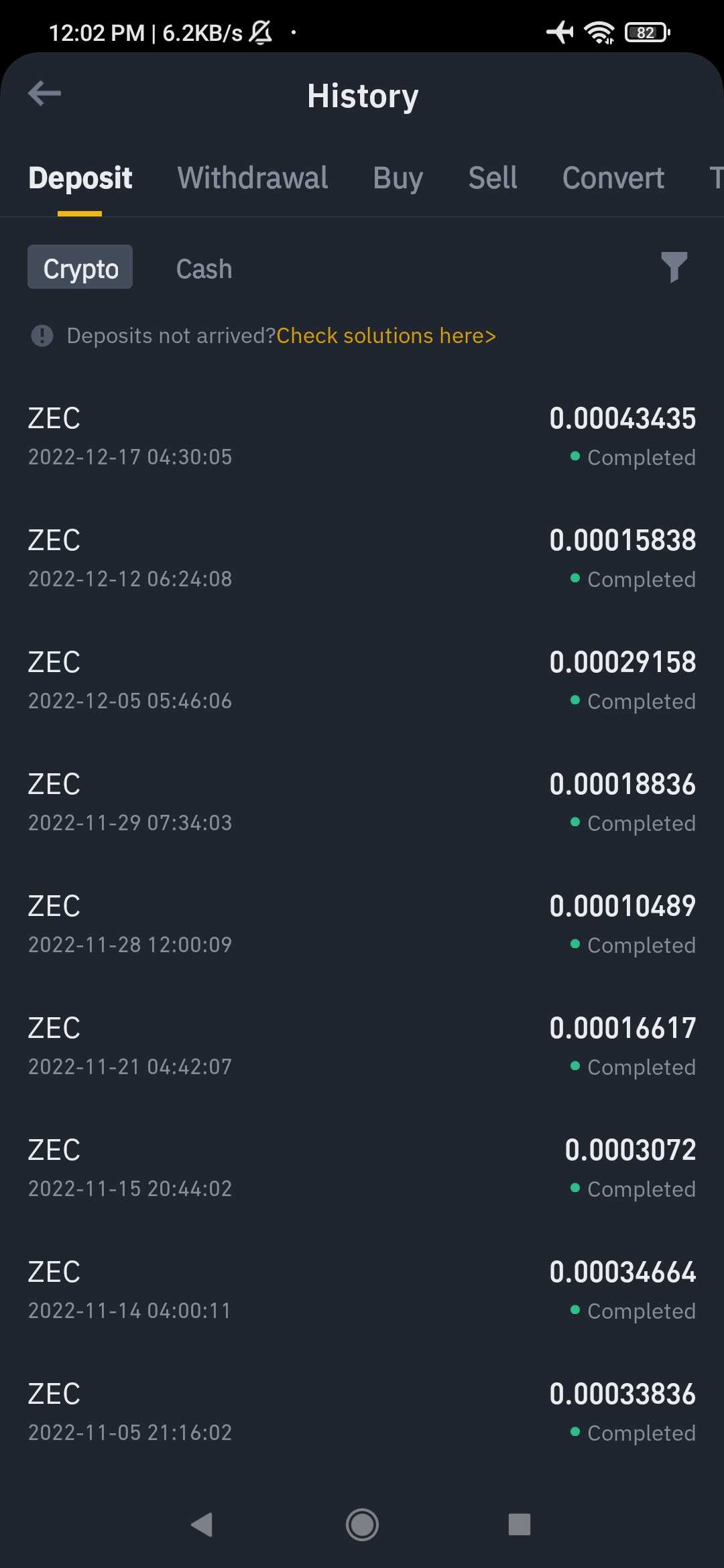Tap the Check solutions here link

pyautogui.click(x=386, y=336)
